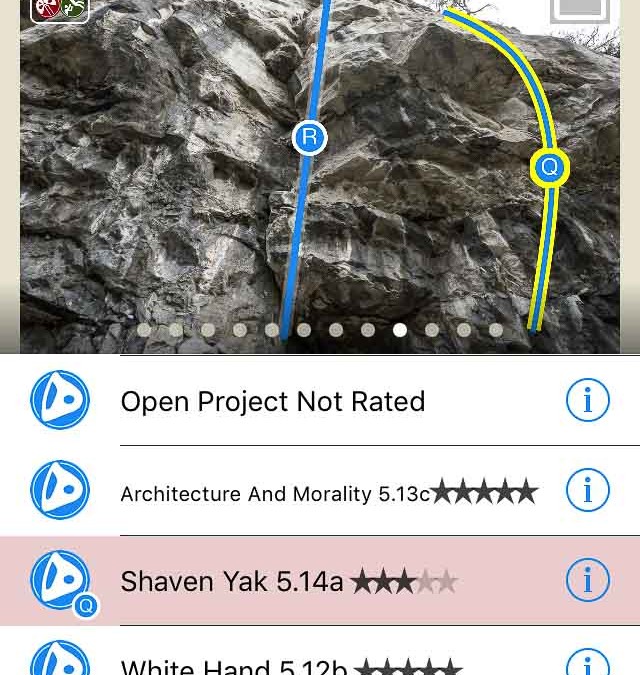The image size is (640, 675).
Task: Tap the climbing type badge at top left
Action: (x=60, y=9)
